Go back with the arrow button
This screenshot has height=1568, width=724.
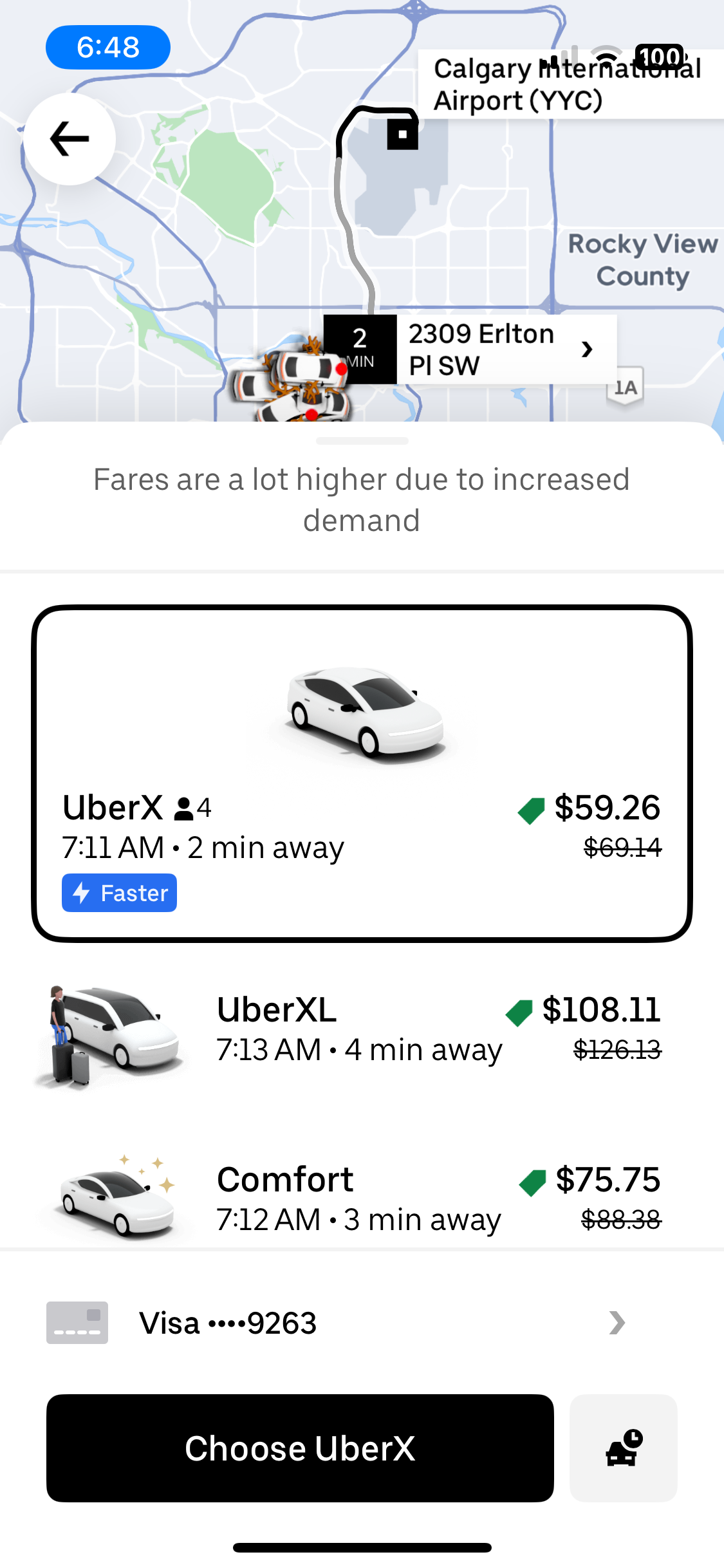click(x=70, y=139)
